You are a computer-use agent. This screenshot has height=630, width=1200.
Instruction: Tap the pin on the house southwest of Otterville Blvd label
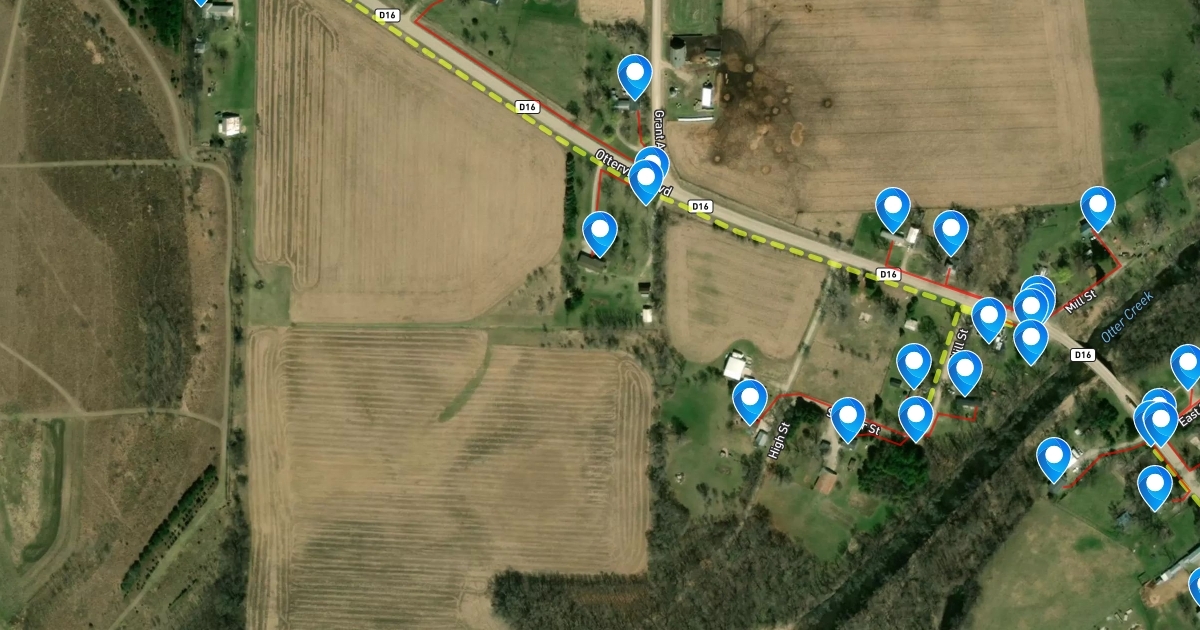(x=600, y=231)
